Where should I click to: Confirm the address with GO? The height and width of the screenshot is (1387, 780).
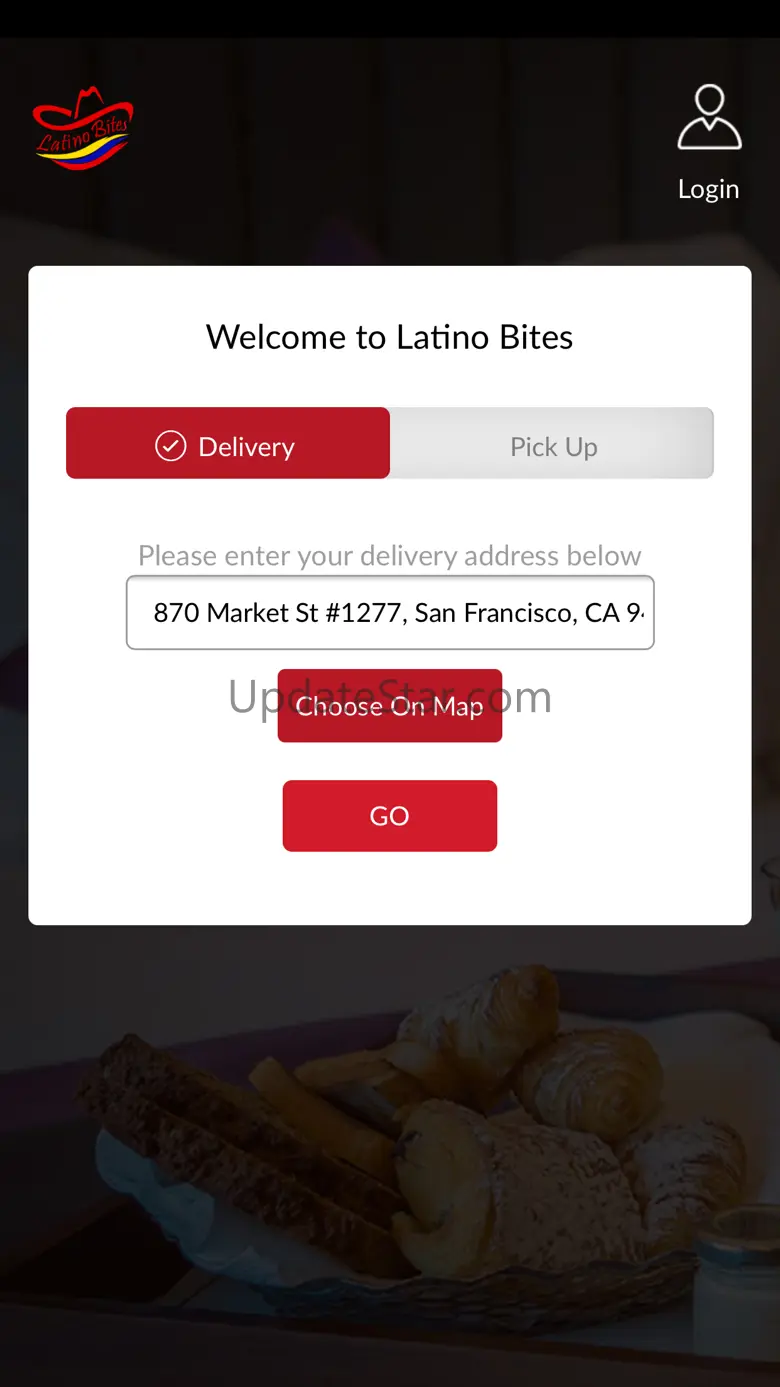(390, 816)
